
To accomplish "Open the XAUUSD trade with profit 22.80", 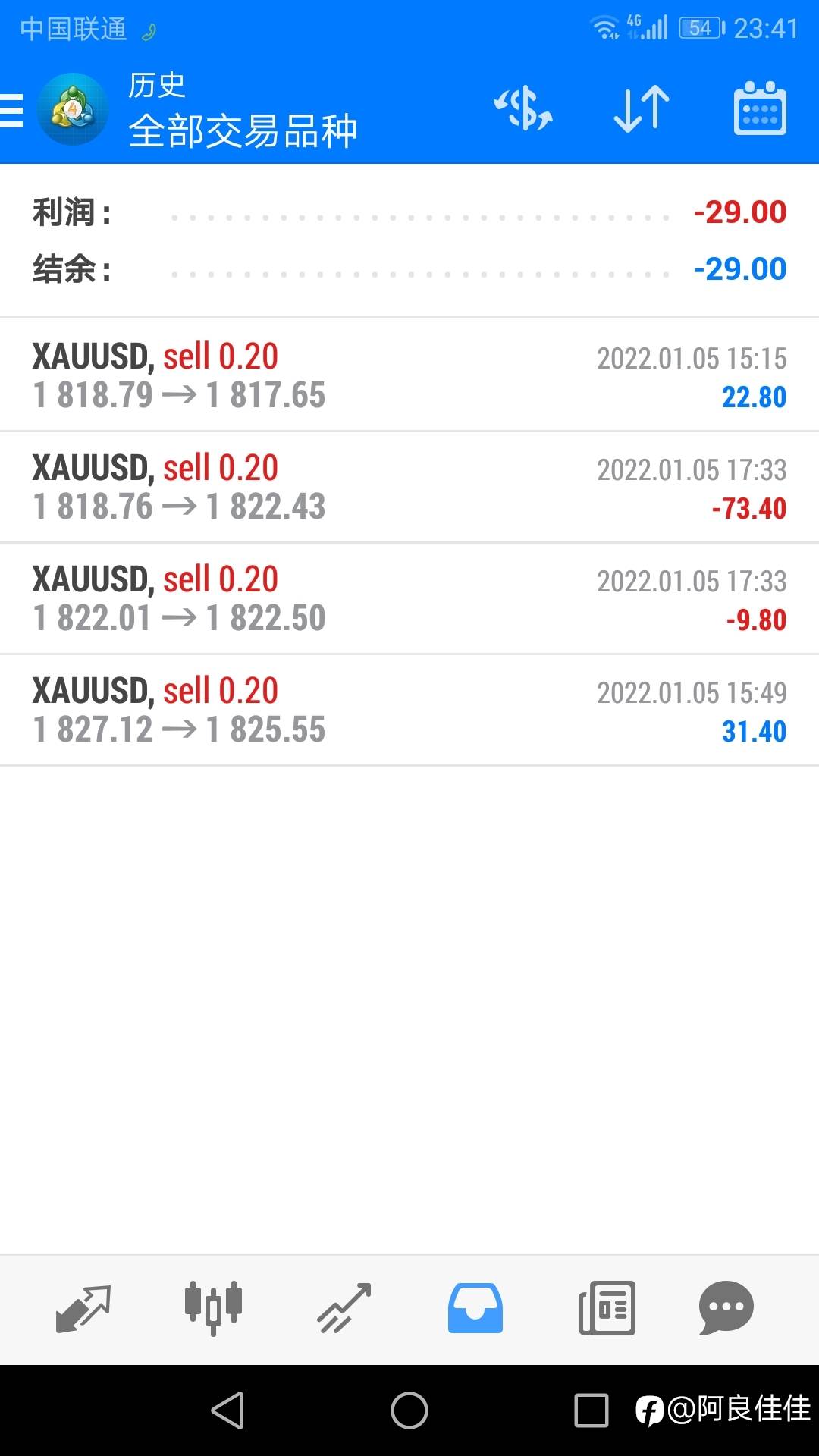I will click(x=409, y=375).
